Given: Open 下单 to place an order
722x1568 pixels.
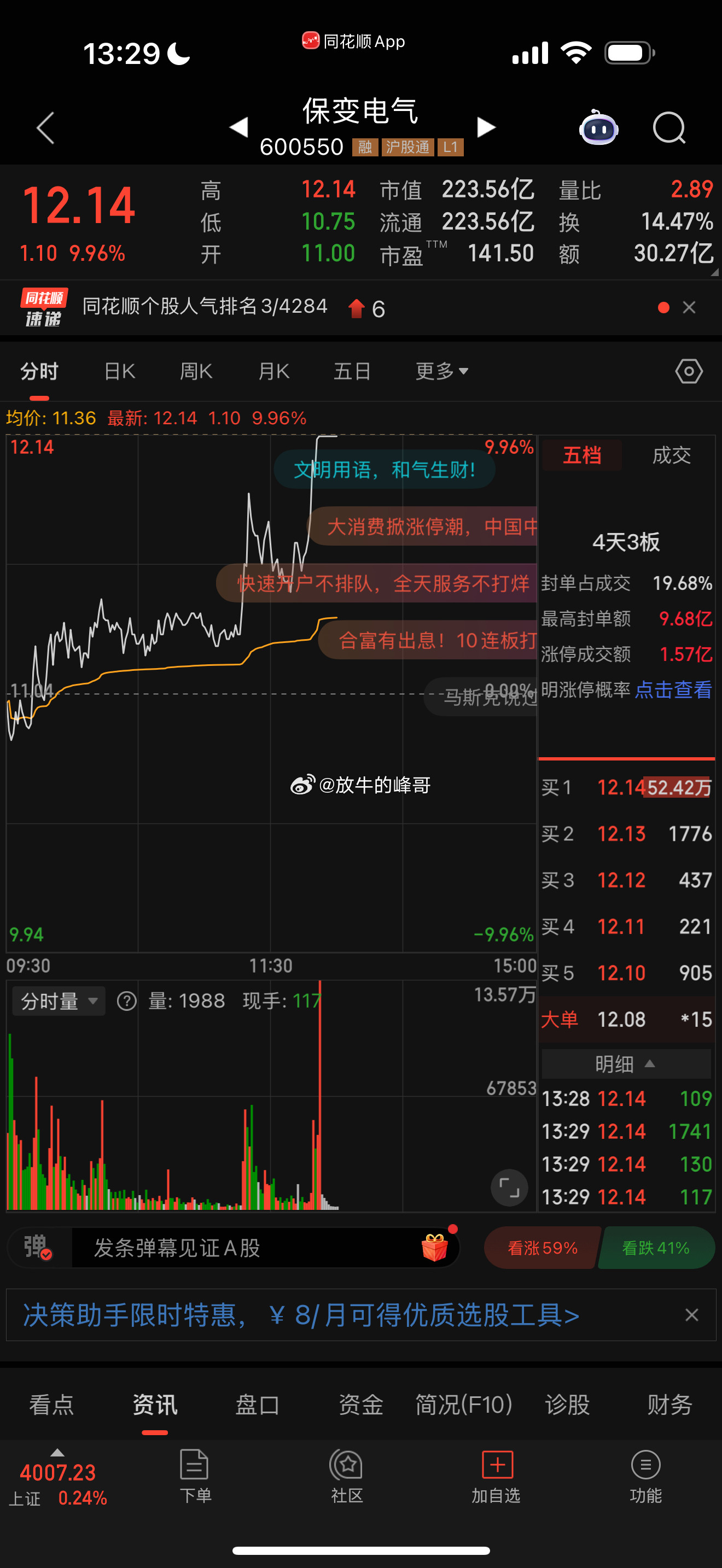Looking at the screenshot, I should point(194,1479).
